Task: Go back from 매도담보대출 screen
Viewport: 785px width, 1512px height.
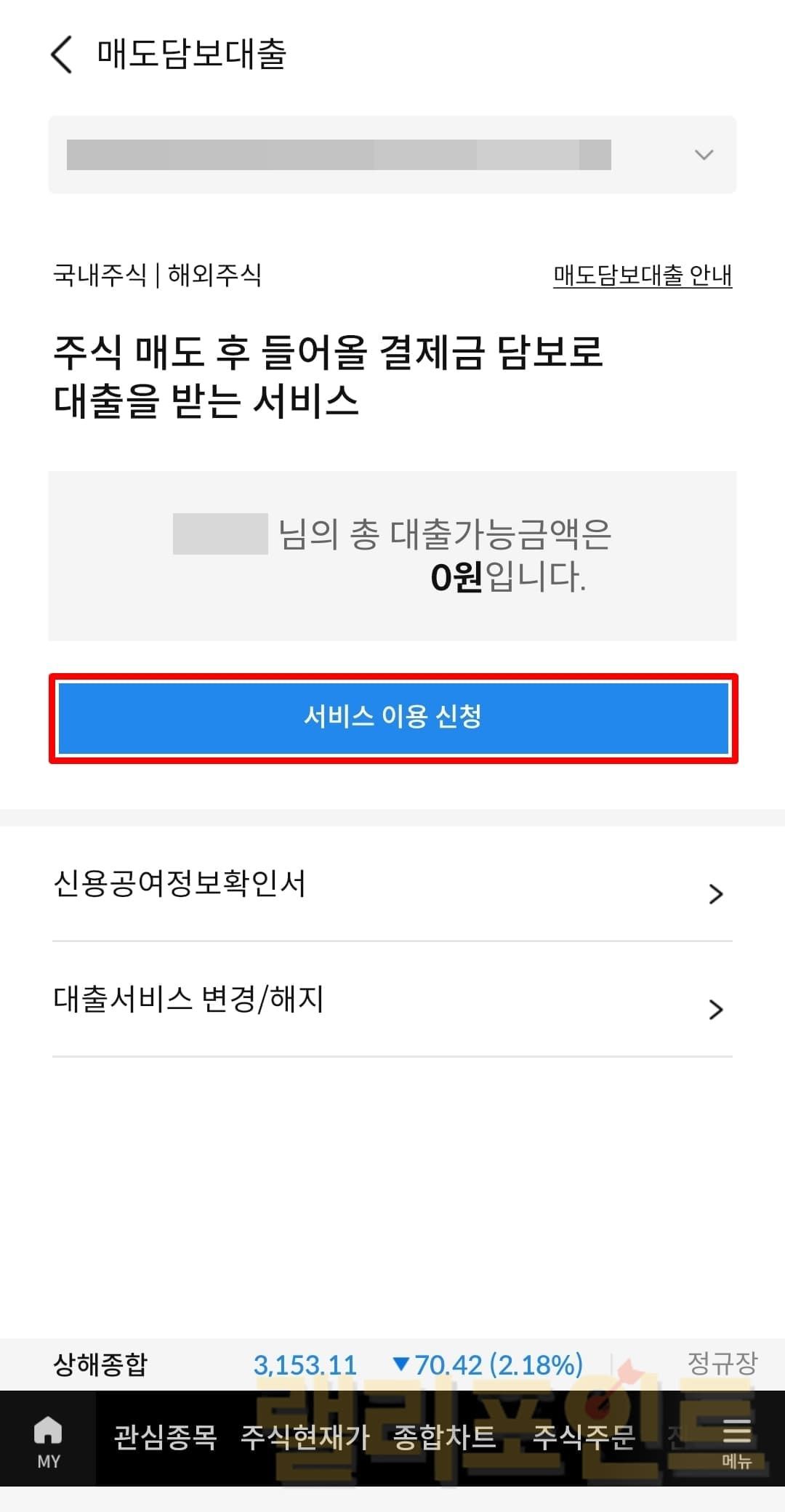Action: 62,55
